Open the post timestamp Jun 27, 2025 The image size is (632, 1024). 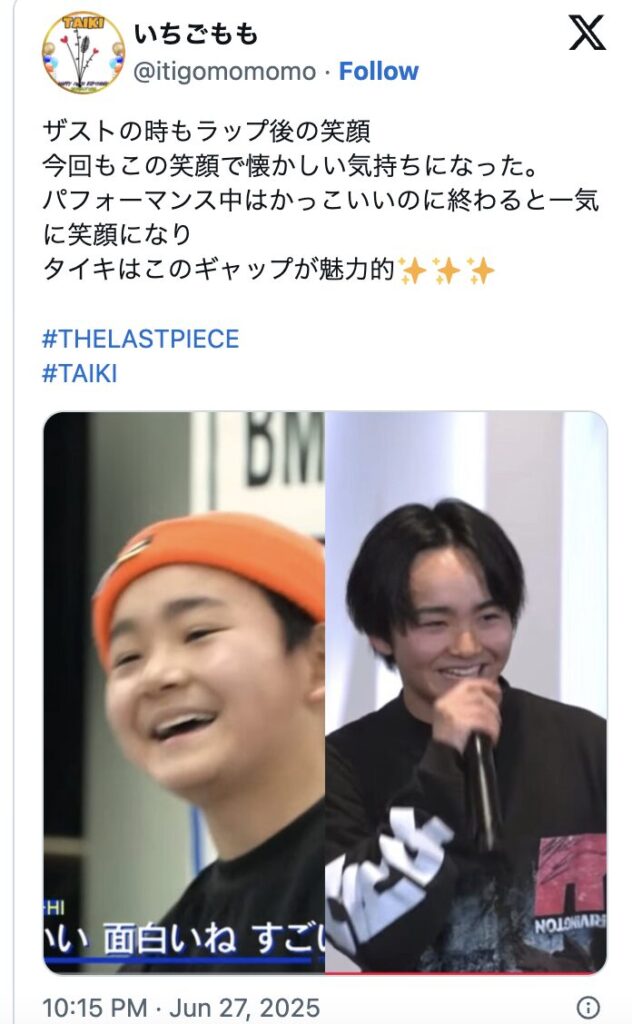click(181, 1006)
